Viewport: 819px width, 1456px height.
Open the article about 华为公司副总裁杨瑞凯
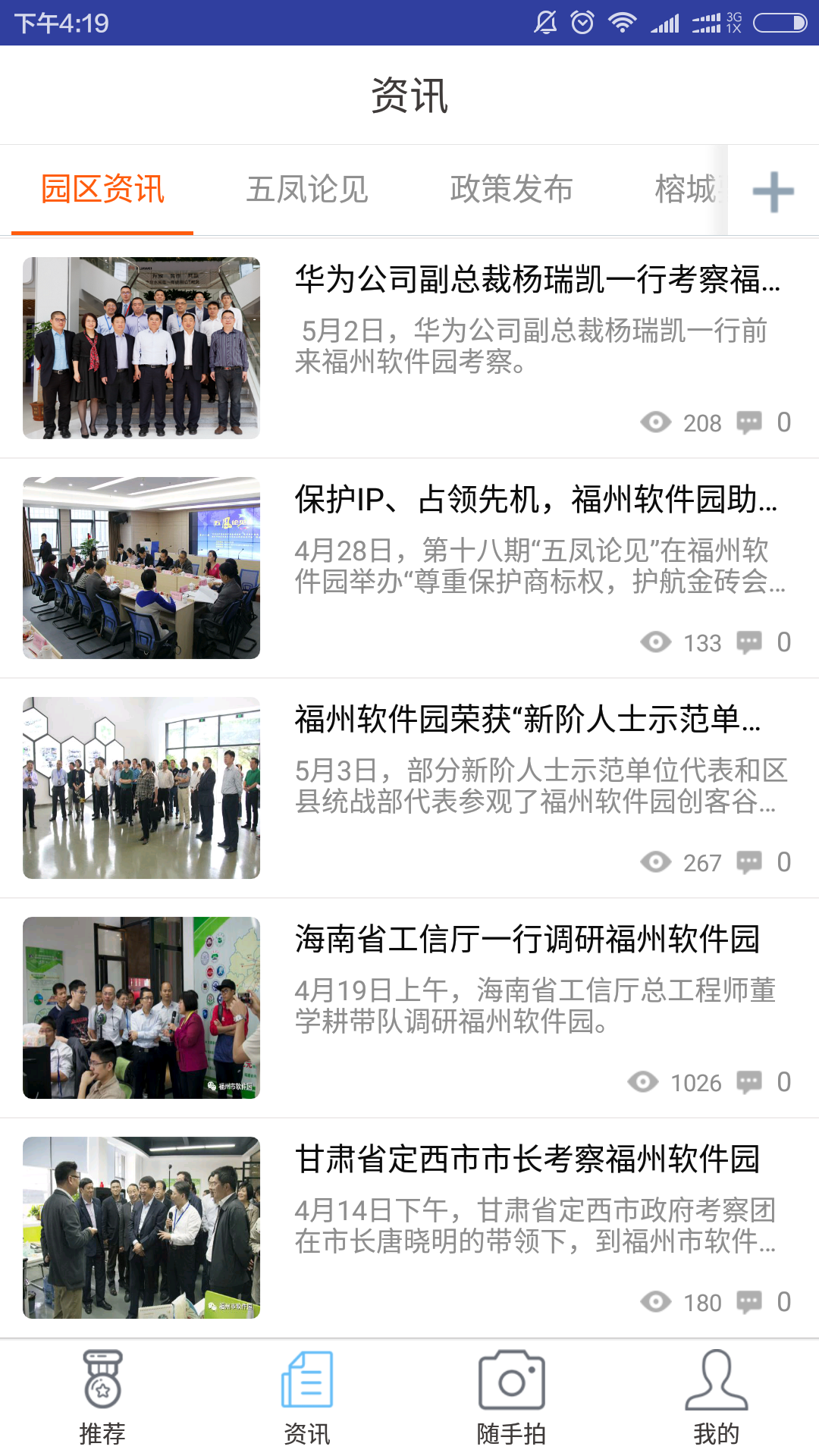pos(537,280)
